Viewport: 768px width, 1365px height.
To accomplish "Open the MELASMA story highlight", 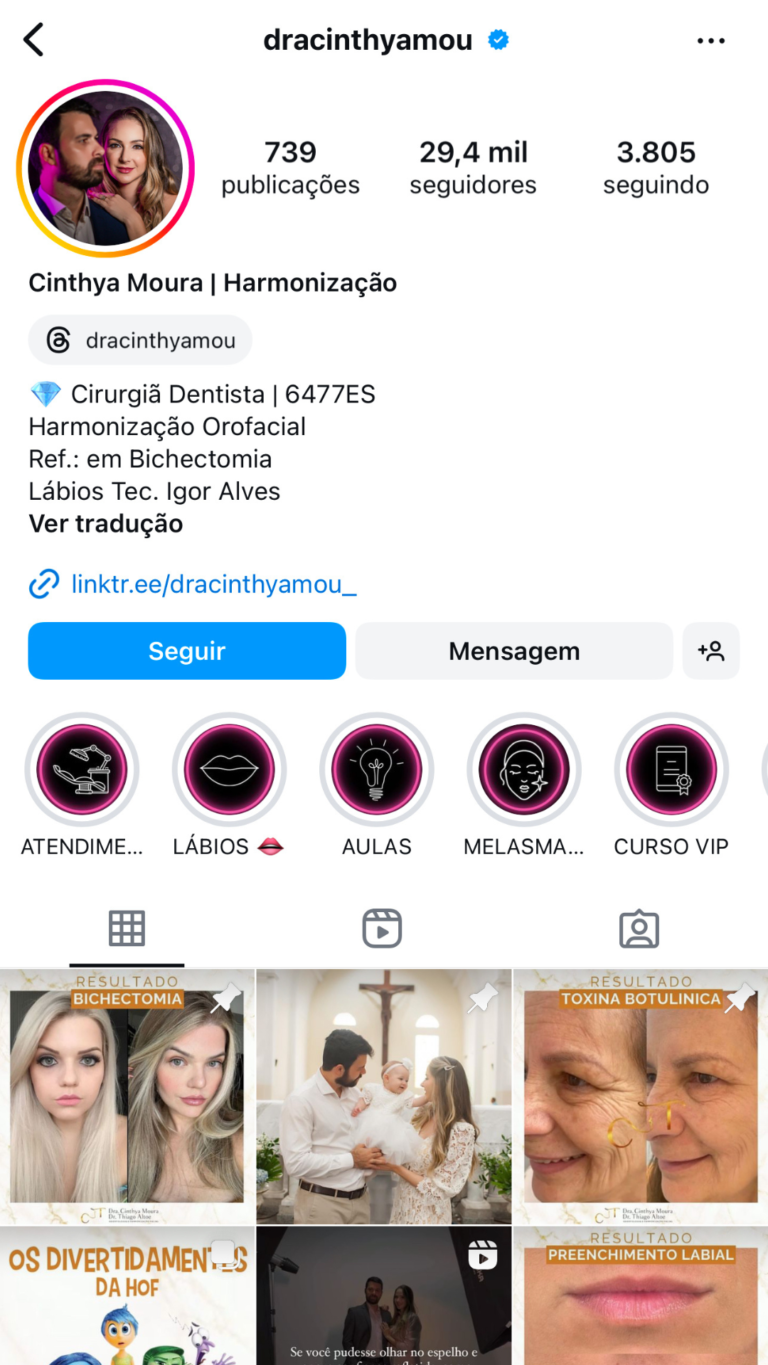I will (x=524, y=770).
